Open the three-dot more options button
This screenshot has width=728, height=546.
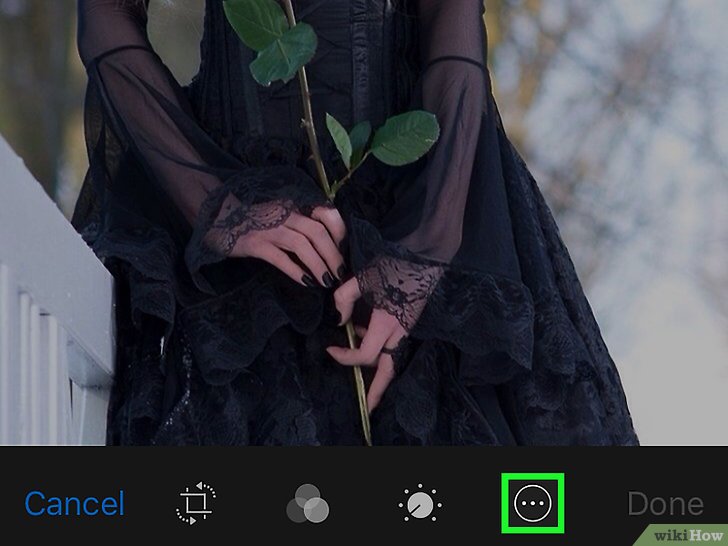point(532,504)
